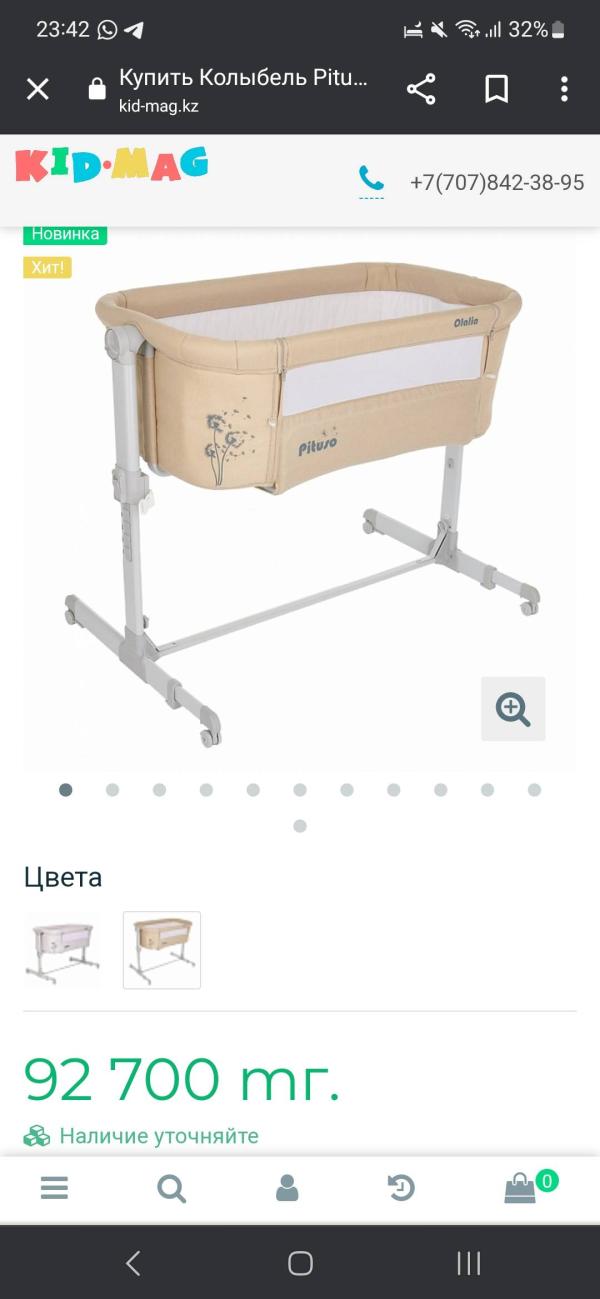Close the browser custom tab
The width and height of the screenshot is (600, 1299).
tap(37, 90)
